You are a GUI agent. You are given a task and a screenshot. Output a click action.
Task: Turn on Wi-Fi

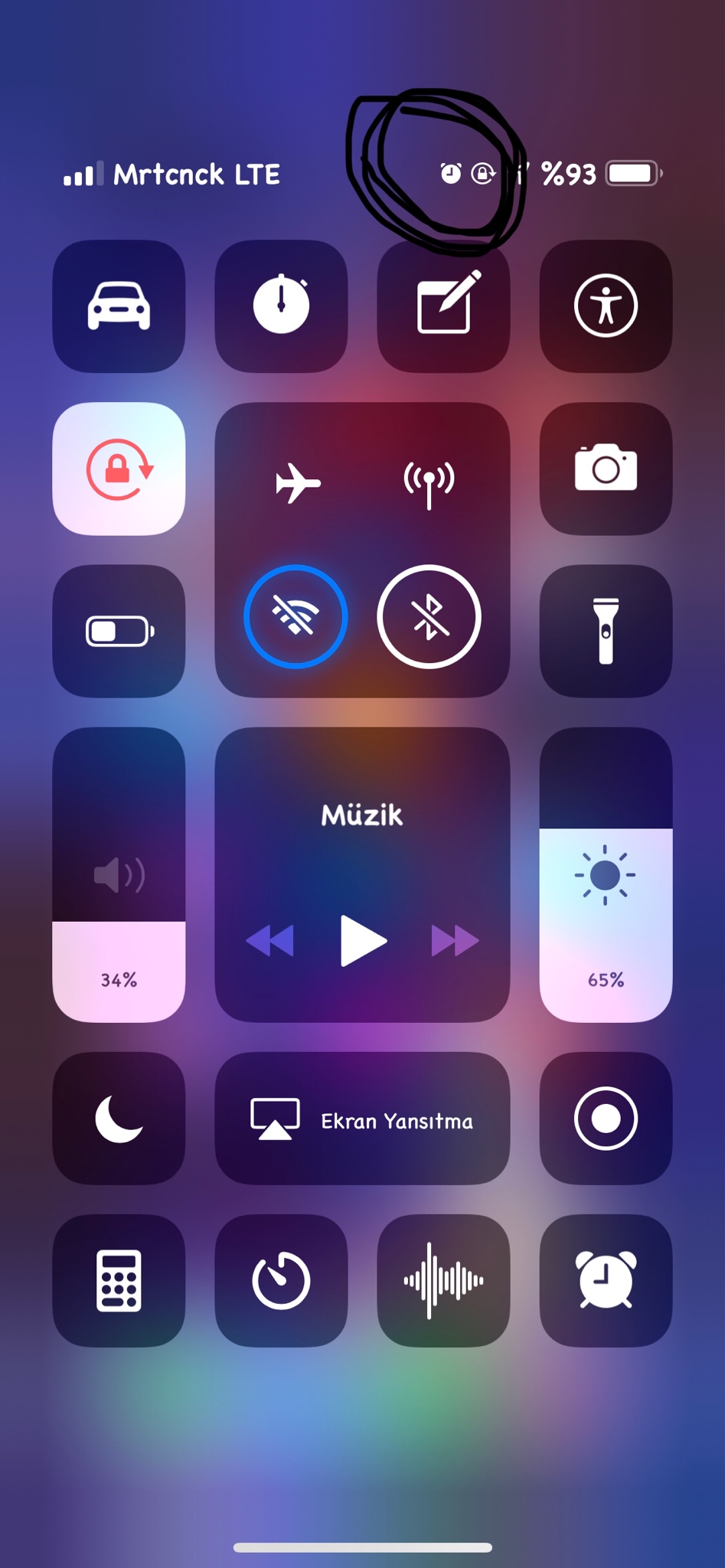click(296, 616)
